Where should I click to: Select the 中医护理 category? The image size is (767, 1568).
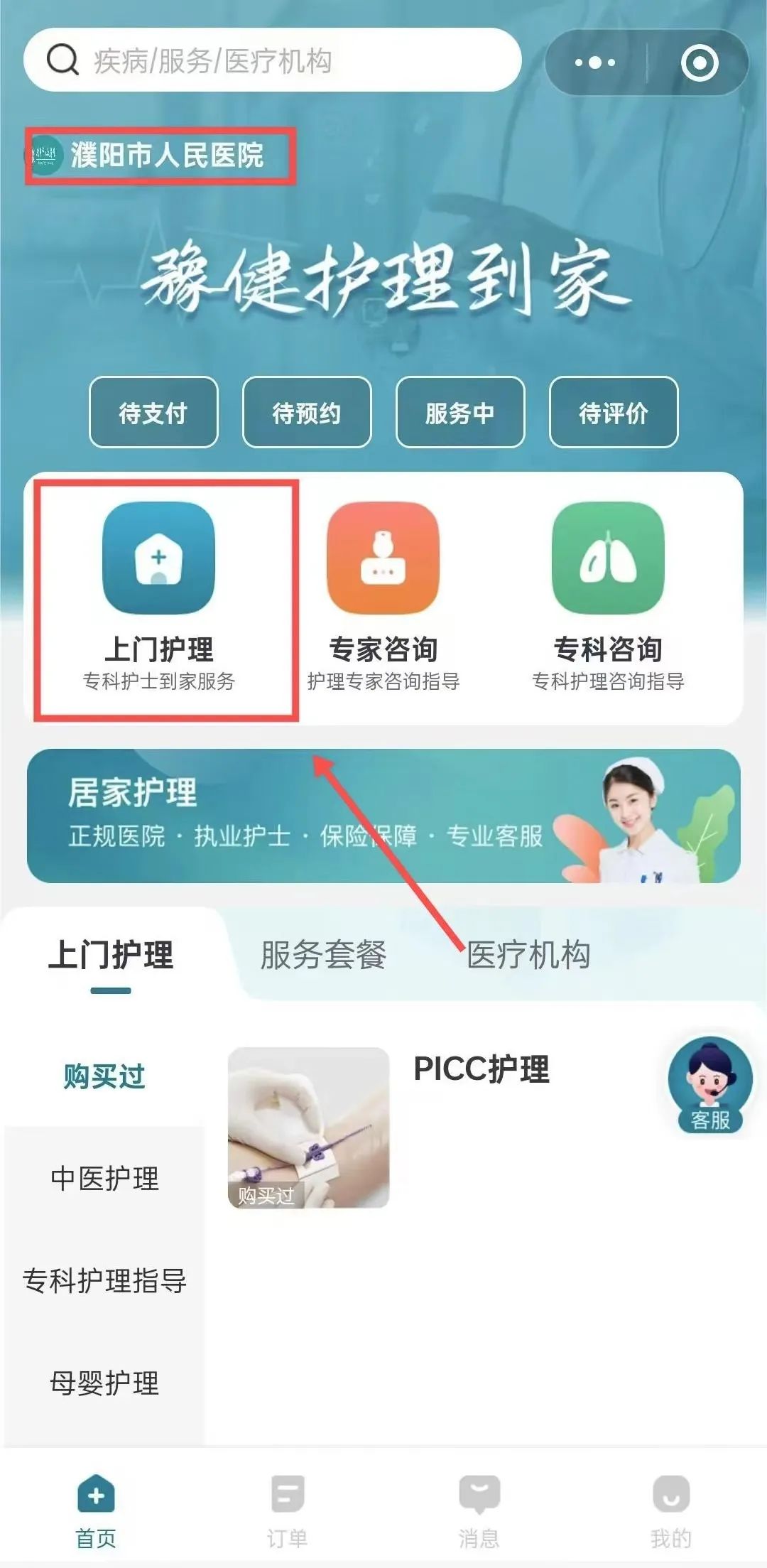[x=104, y=1179]
